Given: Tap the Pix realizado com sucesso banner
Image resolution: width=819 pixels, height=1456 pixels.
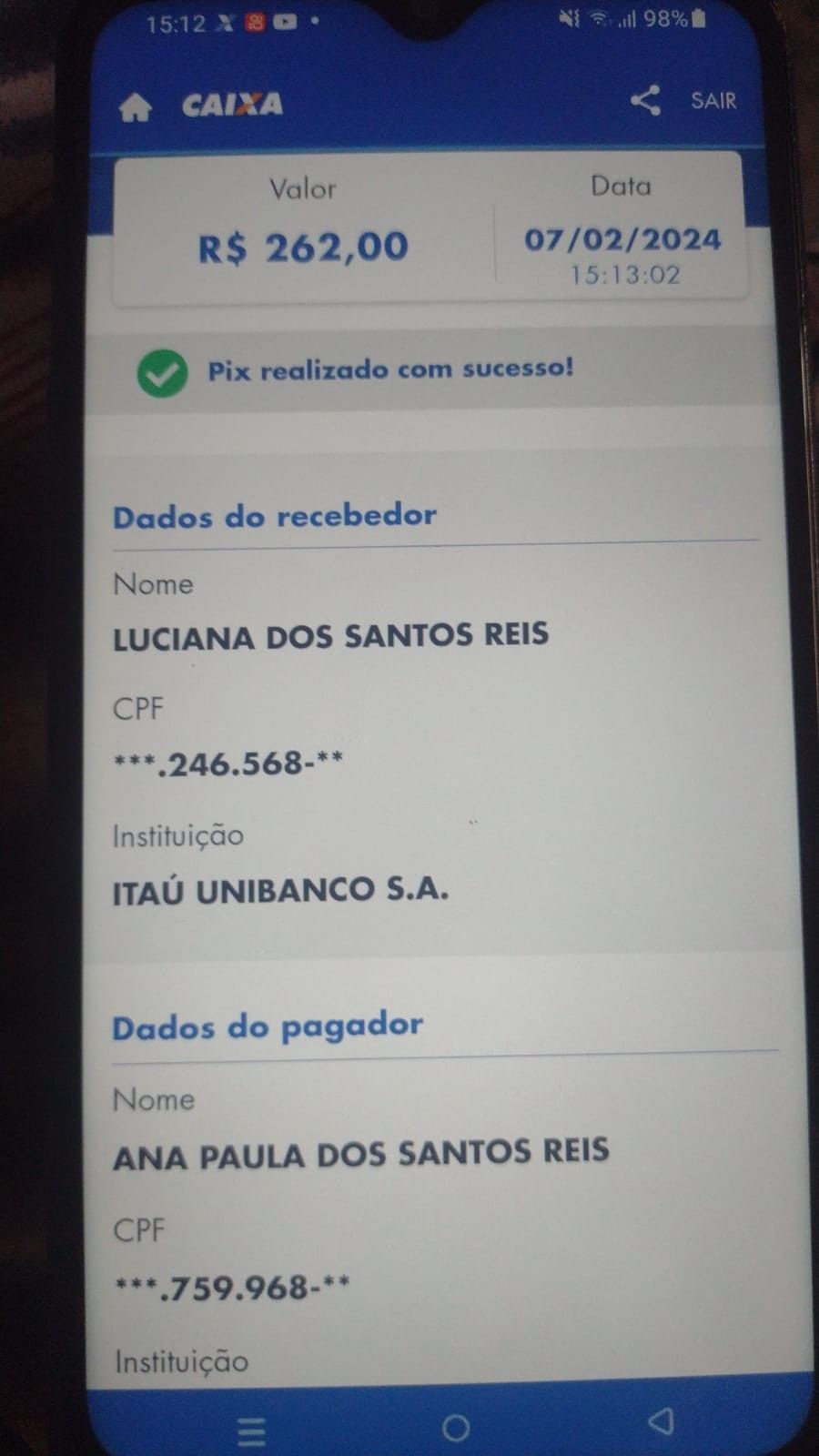Looking at the screenshot, I should tap(389, 369).
